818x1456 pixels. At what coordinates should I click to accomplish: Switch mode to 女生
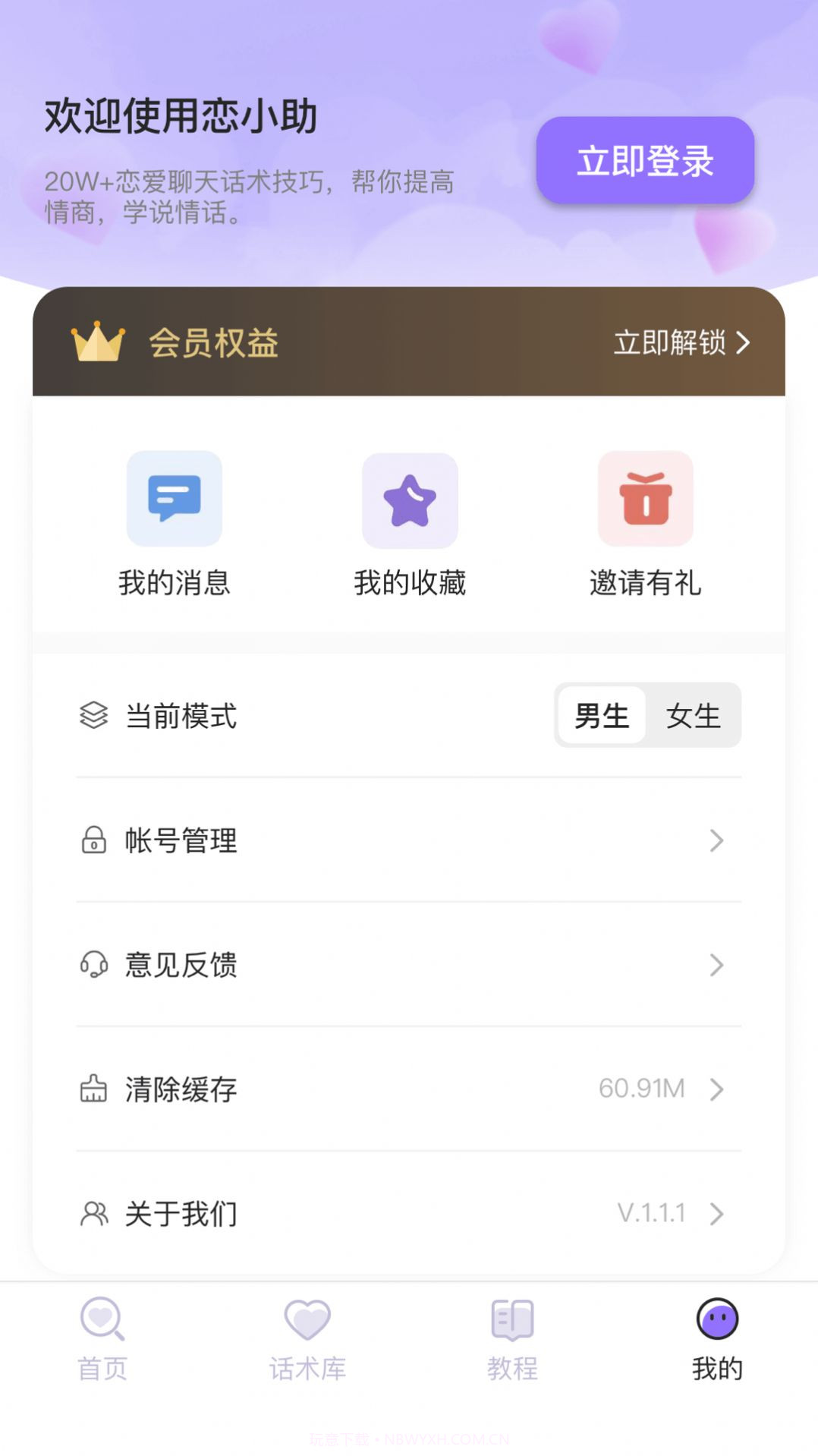click(x=694, y=715)
